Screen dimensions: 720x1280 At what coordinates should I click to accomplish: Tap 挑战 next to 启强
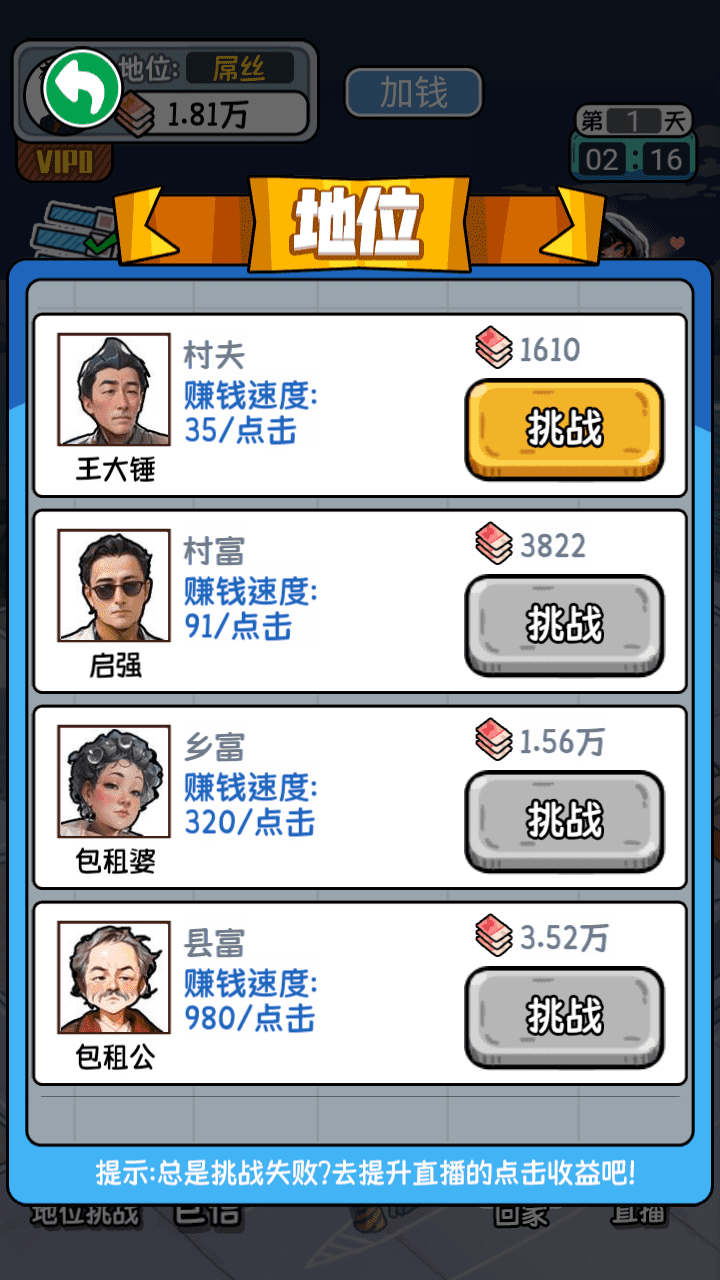(565, 625)
